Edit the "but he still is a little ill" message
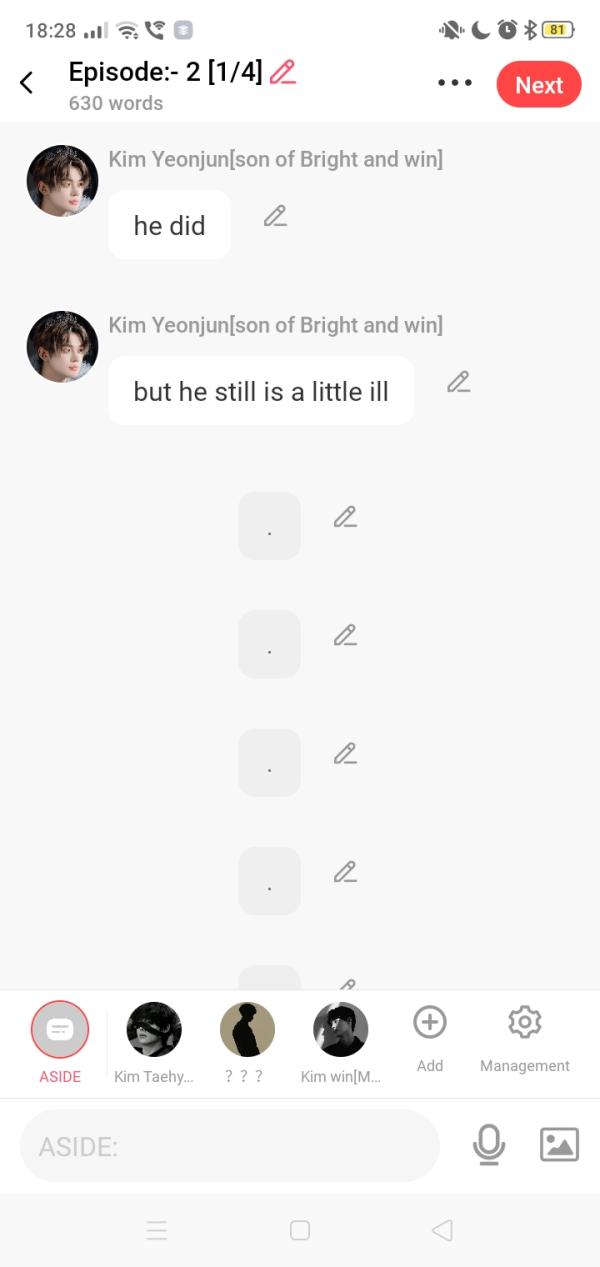This screenshot has width=600, height=1267. [x=458, y=382]
